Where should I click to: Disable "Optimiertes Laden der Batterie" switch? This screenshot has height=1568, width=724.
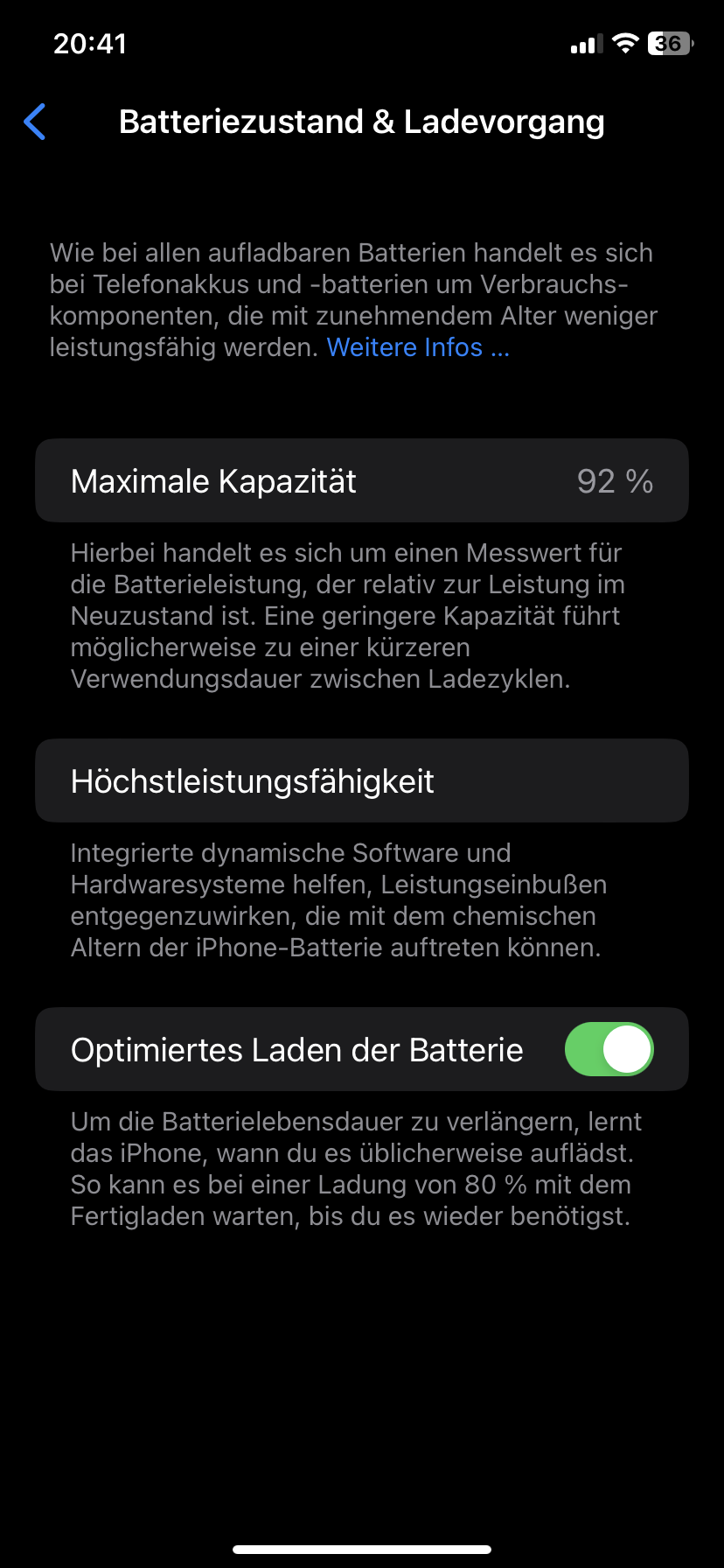[609, 1049]
